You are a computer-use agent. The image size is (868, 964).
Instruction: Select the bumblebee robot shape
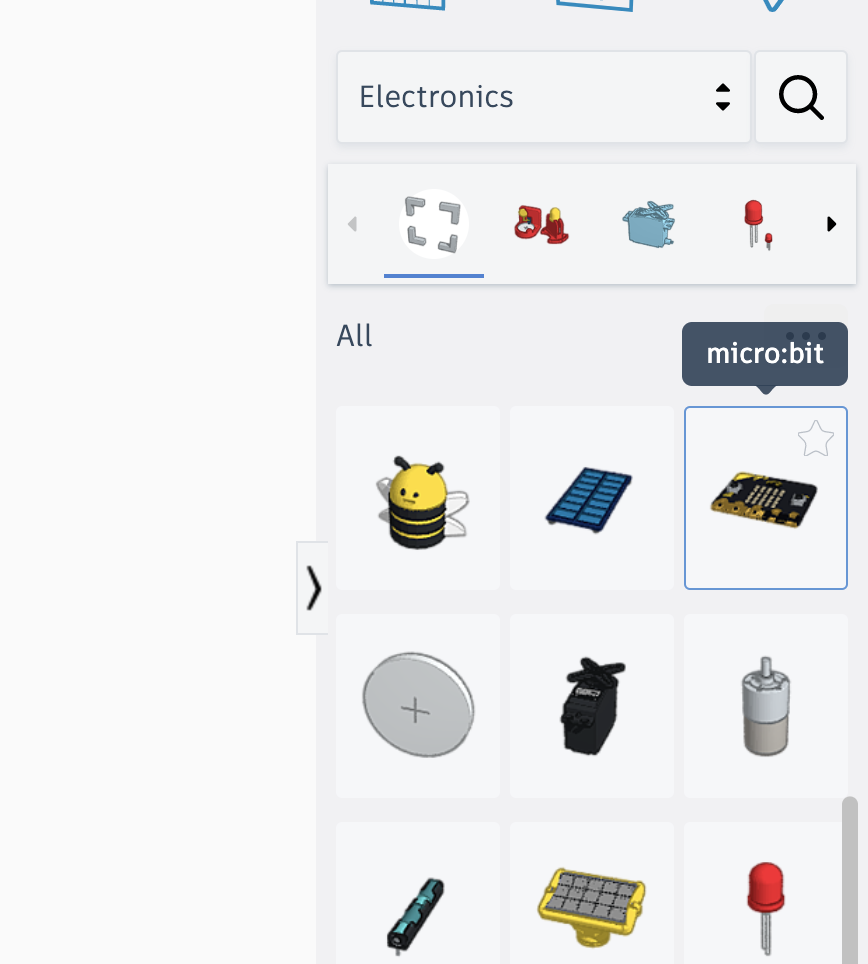418,498
